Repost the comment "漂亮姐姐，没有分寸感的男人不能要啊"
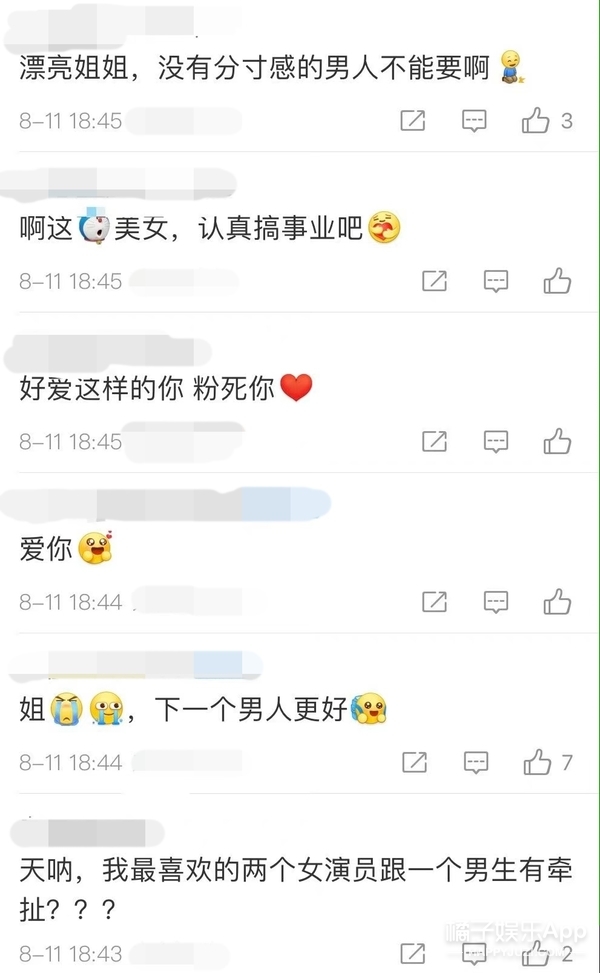 point(413,120)
